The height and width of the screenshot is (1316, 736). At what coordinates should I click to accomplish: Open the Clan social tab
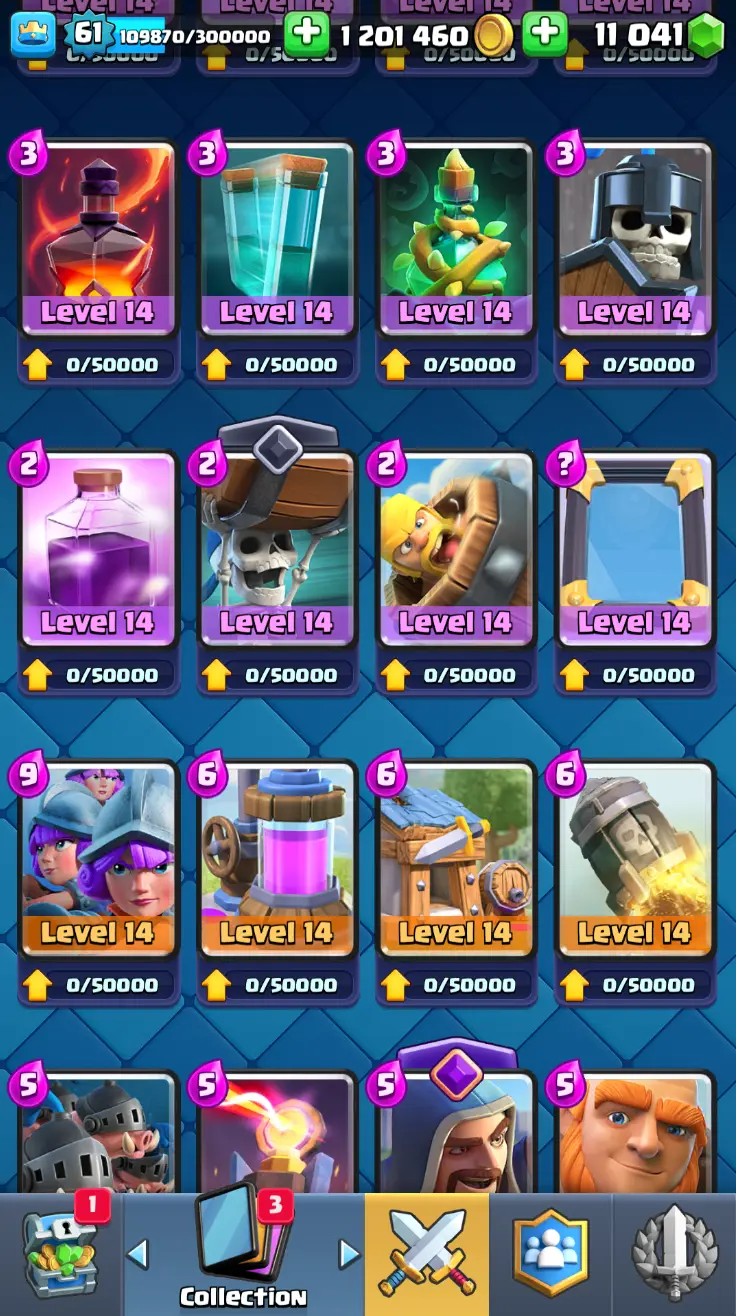pyautogui.click(x=550, y=1254)
